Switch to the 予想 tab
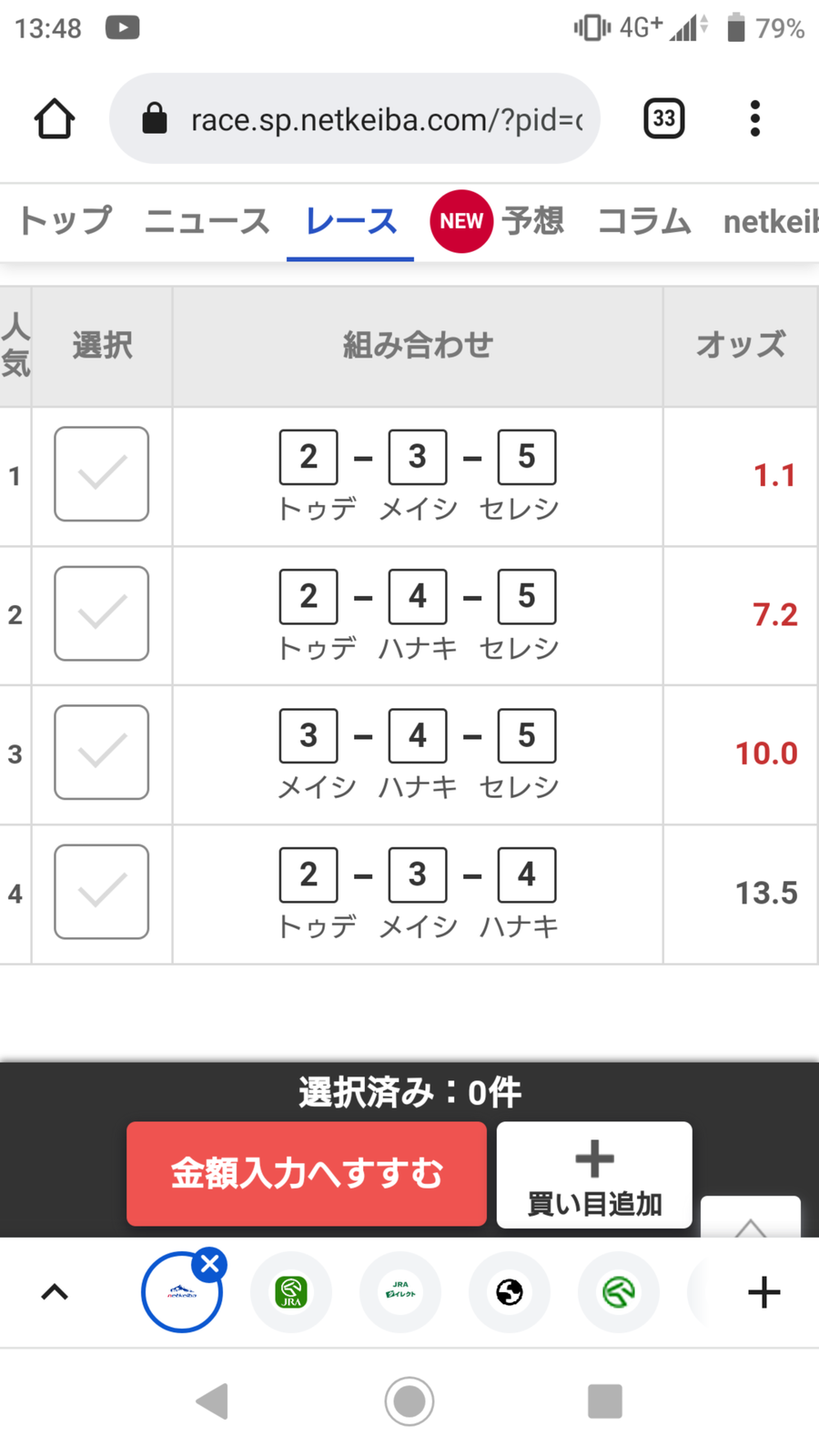Viewport: 819px width, 1456px height. pyautogui.click(x=533, y=221)
